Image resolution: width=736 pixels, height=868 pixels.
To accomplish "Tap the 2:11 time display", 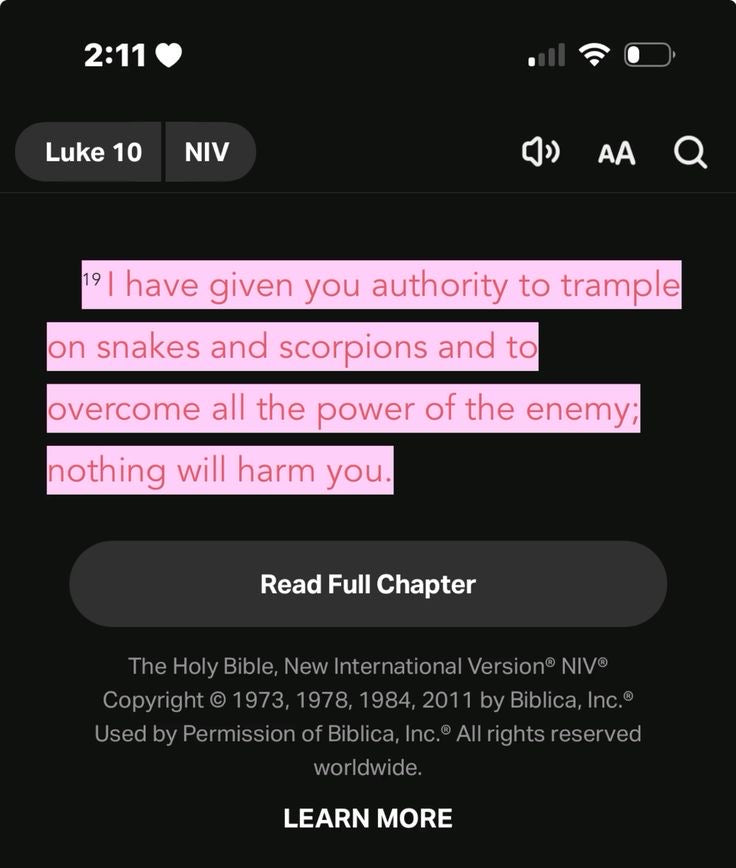I will [113, 56].
